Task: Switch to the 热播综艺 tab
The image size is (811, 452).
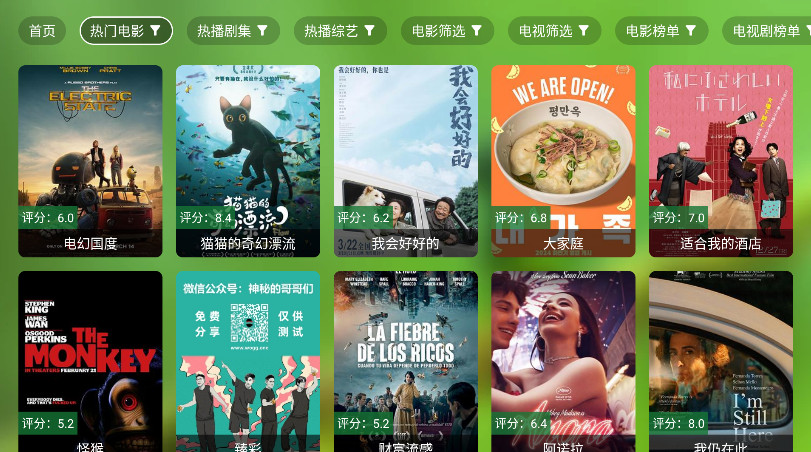Action: [x=339, y=31]
